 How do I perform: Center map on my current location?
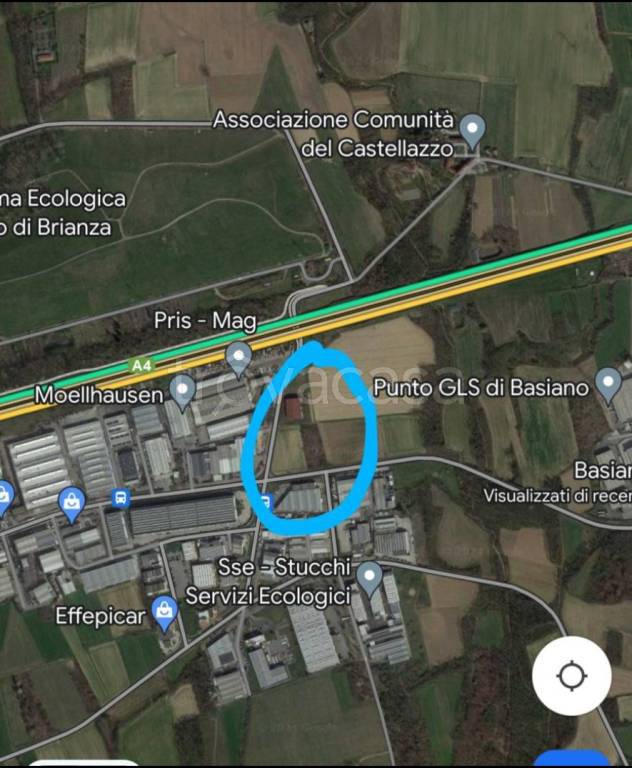(x=571, y=675)
